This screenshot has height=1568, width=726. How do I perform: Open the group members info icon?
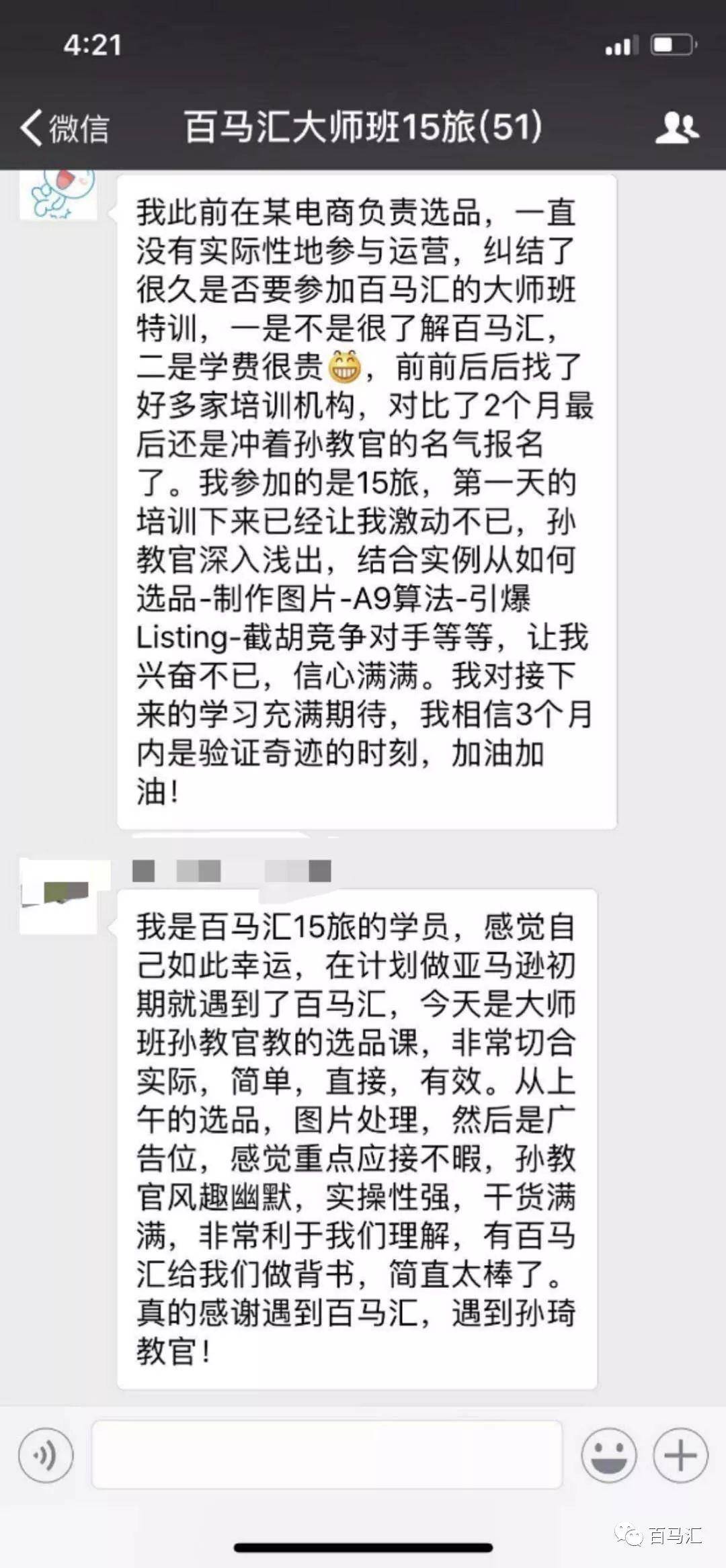coord(677,127)
